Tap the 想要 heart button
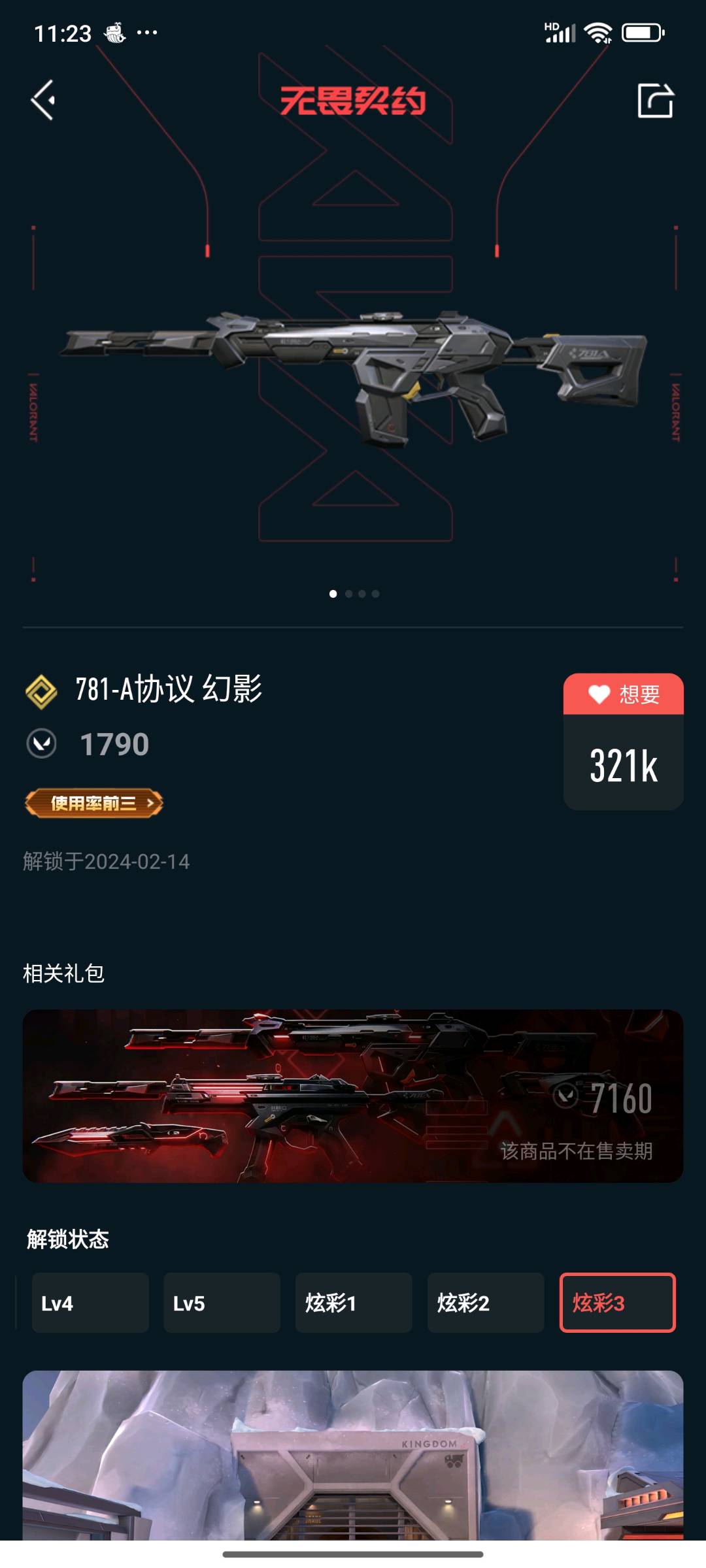This screenshot has width=706, height=1568. click(623, 694)
